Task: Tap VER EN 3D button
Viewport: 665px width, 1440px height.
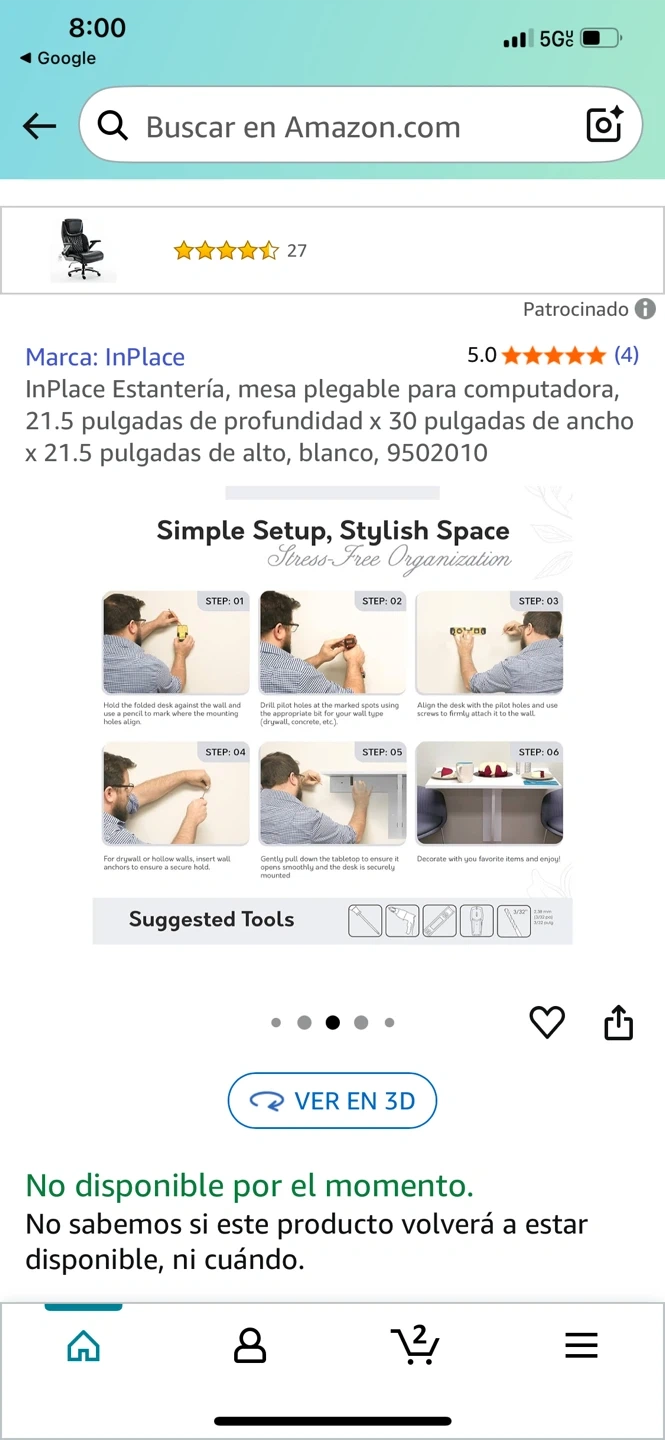Action: pyautogui.click(x=332, y=1101)
